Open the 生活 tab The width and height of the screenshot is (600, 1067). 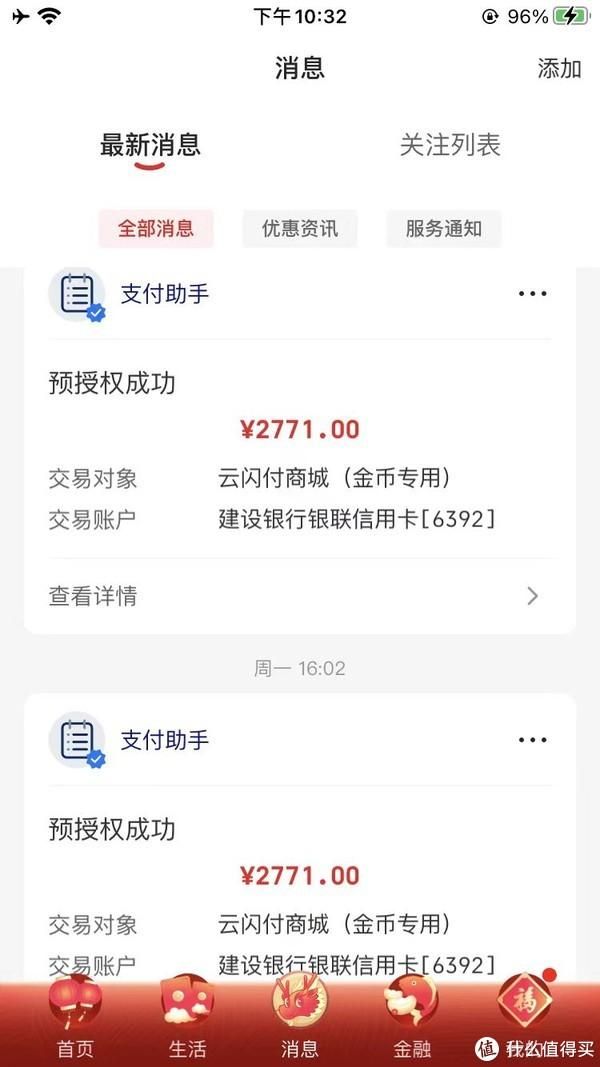click(188, 1020)
